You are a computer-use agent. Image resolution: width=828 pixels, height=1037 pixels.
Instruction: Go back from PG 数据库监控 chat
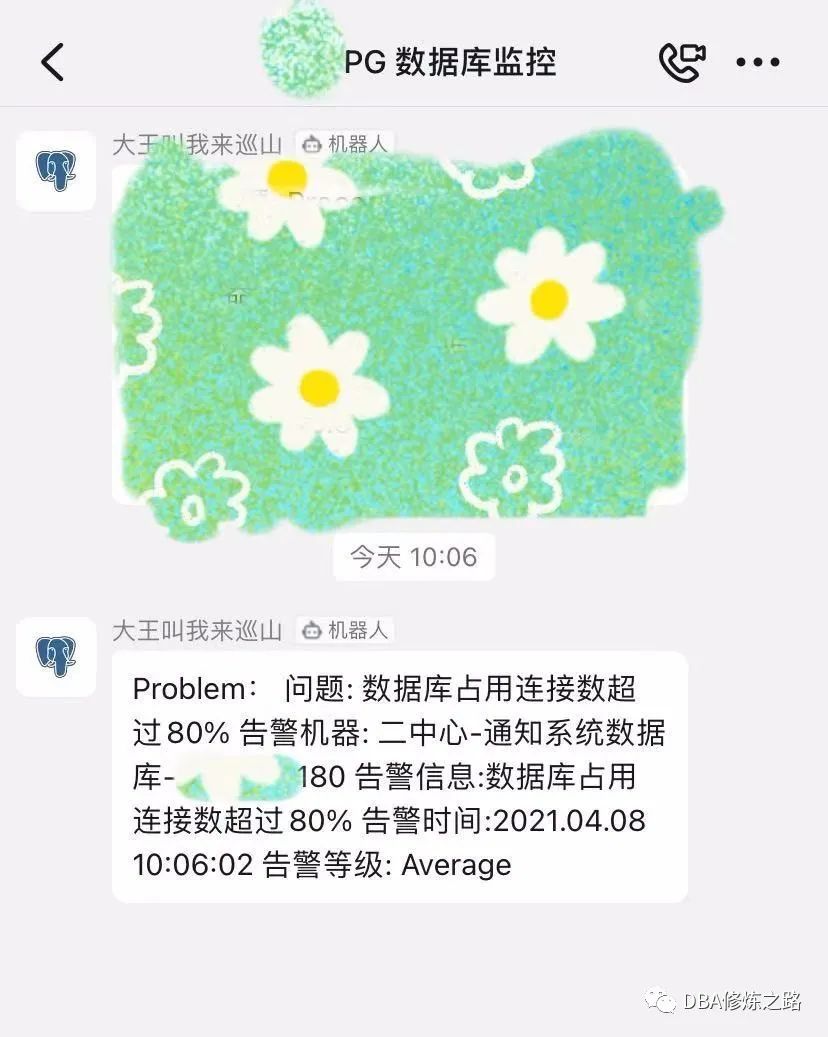[x=52, y=62]
